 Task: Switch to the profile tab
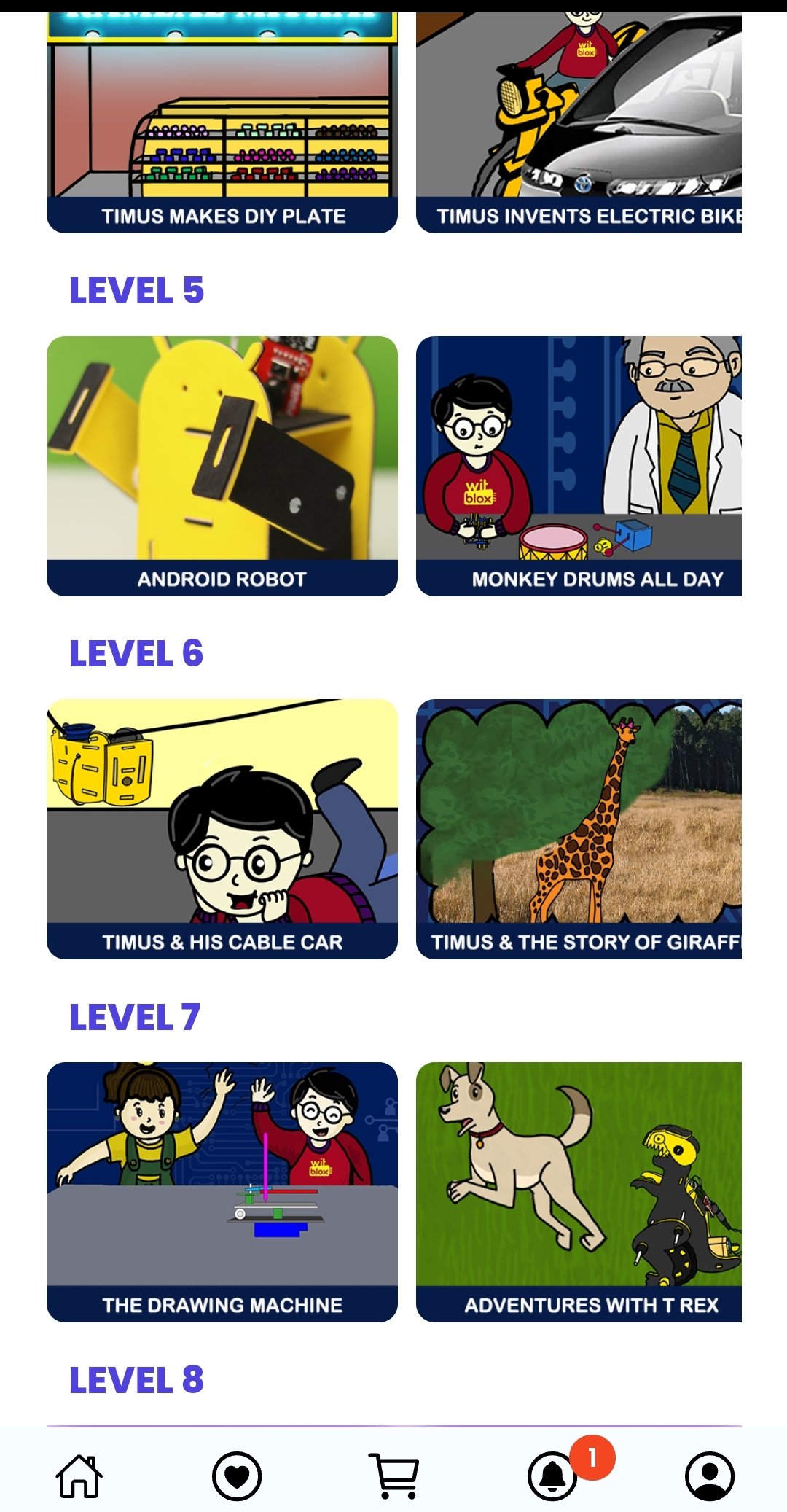tap(710, 1476)
